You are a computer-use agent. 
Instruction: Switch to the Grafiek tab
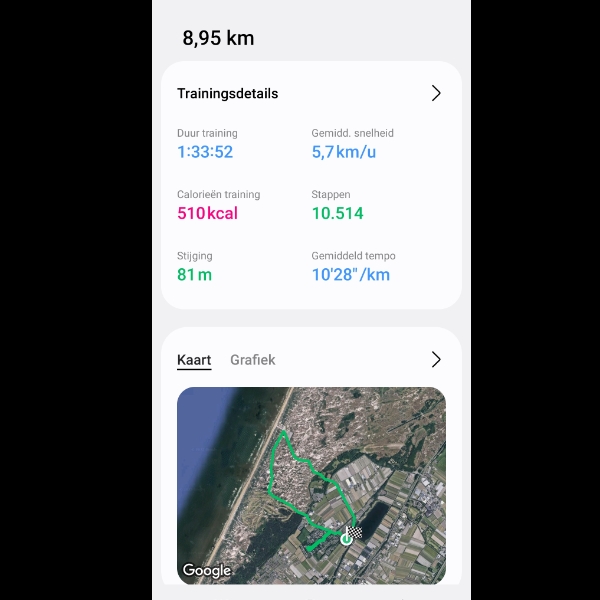click(x=253, y=360)
